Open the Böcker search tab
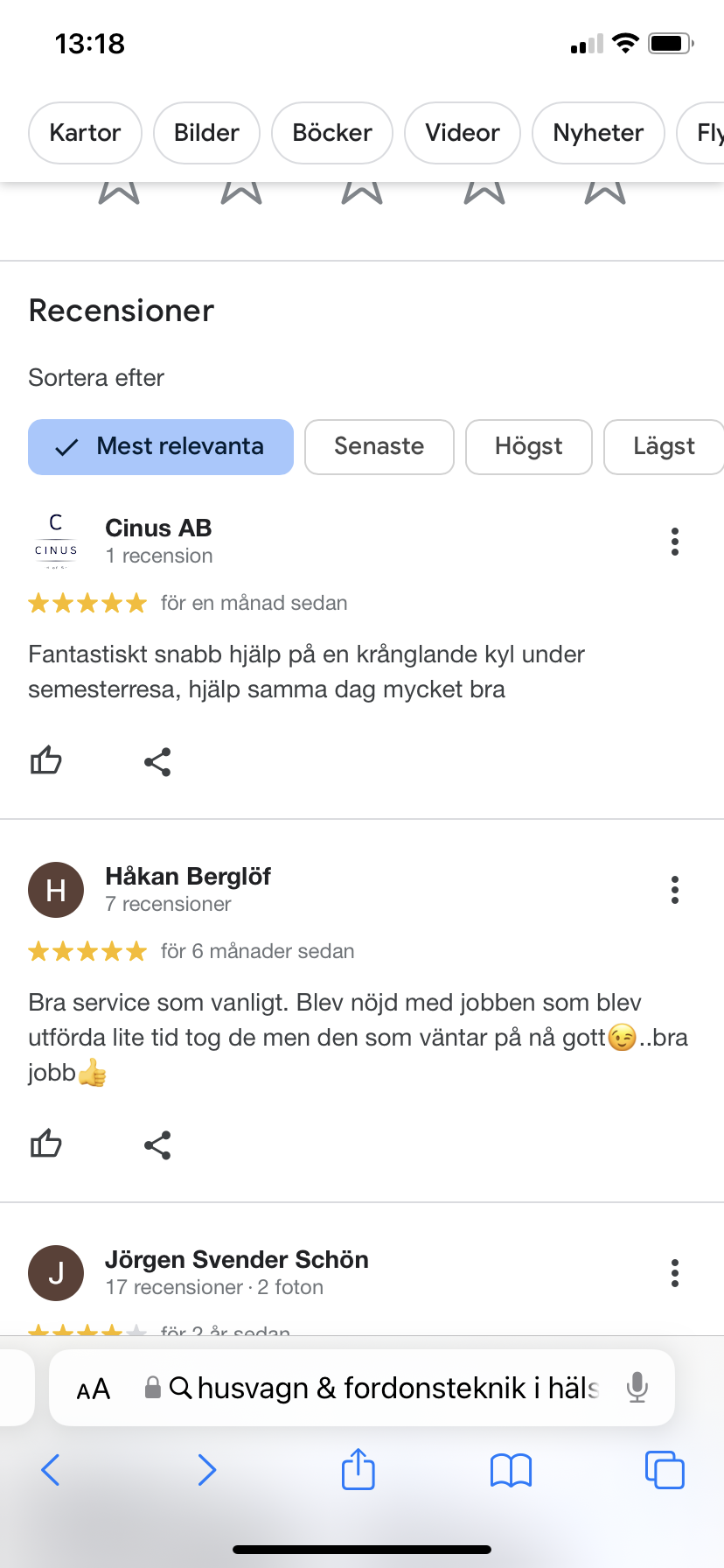The width and height of the screenshot is (724, 1568). (x=331, y=133)
